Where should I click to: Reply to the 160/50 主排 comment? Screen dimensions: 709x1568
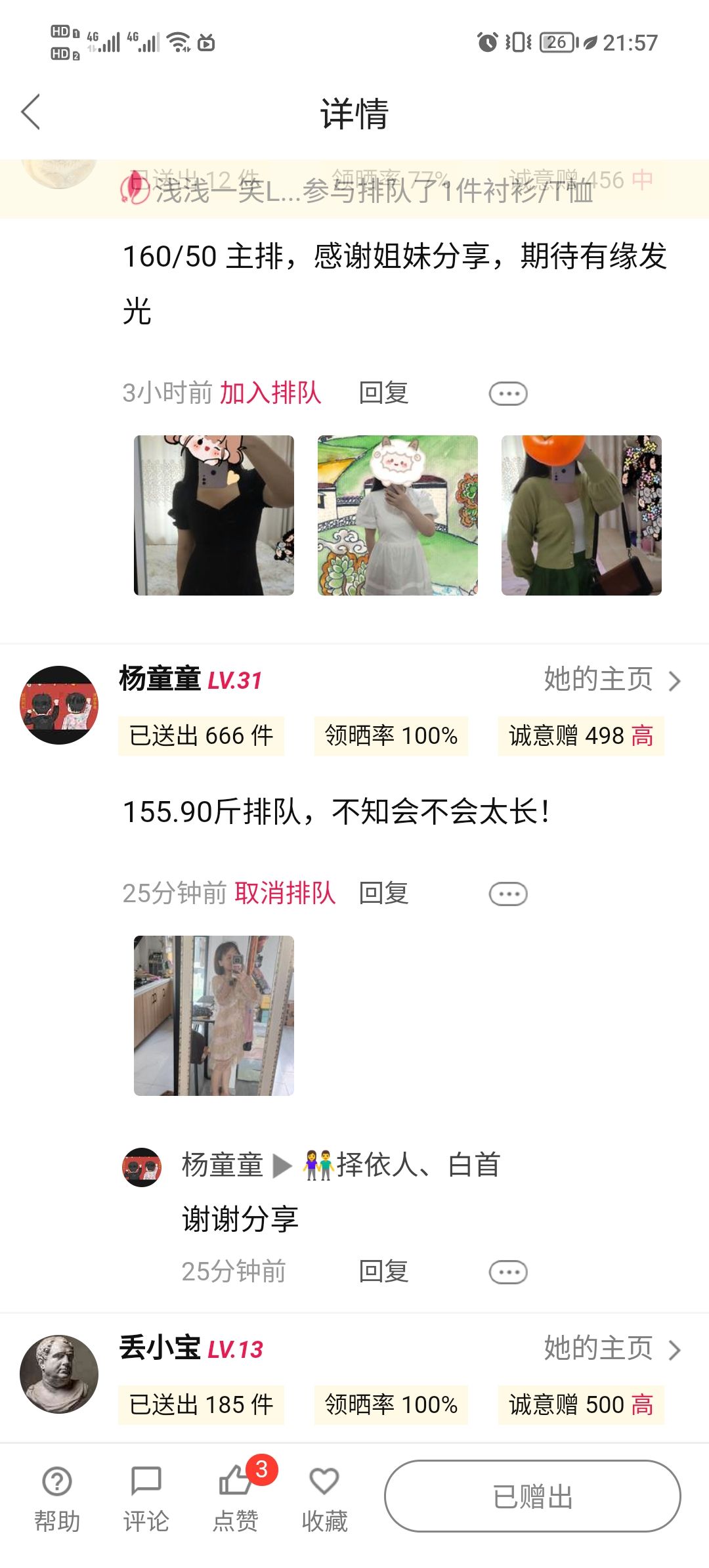tap(384, 393)
